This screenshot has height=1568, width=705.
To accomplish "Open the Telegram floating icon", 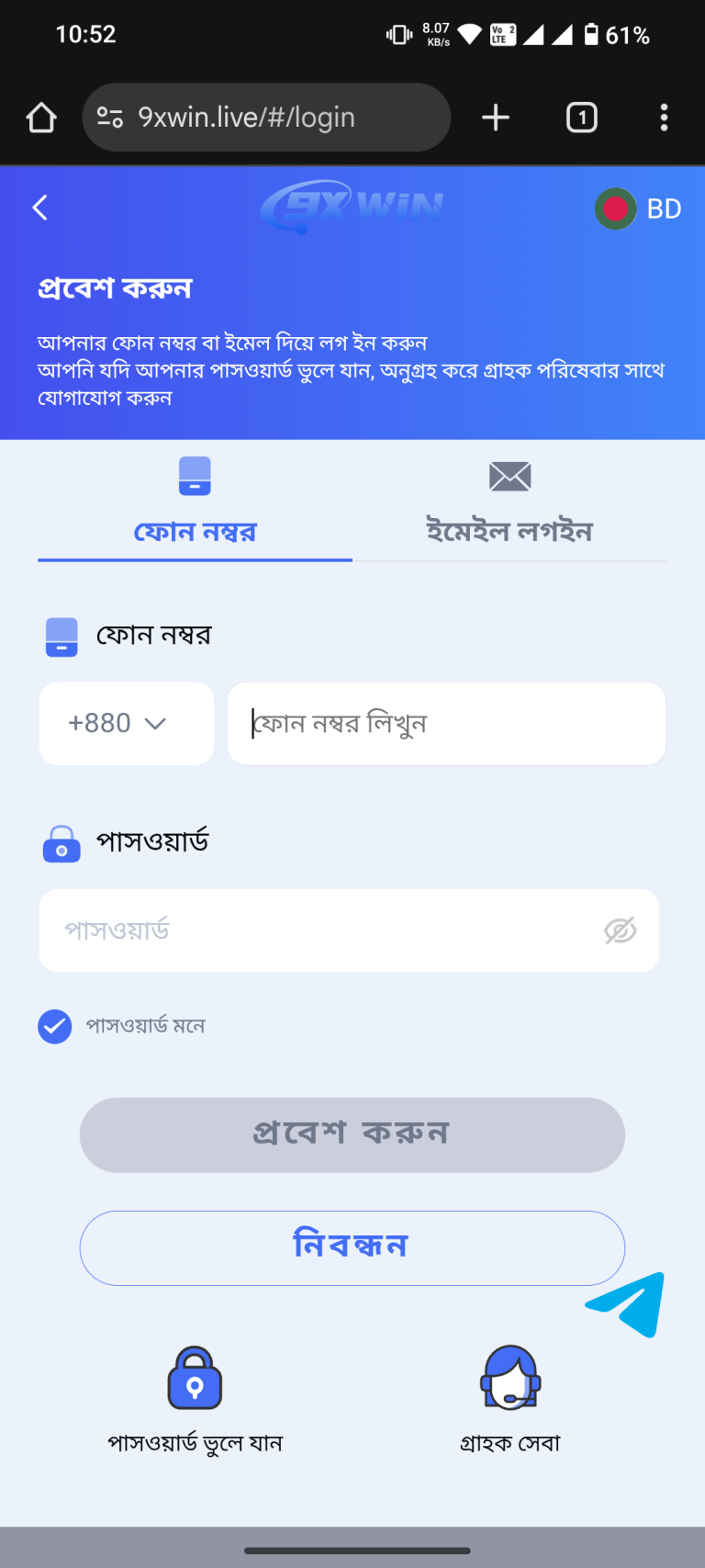I will coord(628,1303).
